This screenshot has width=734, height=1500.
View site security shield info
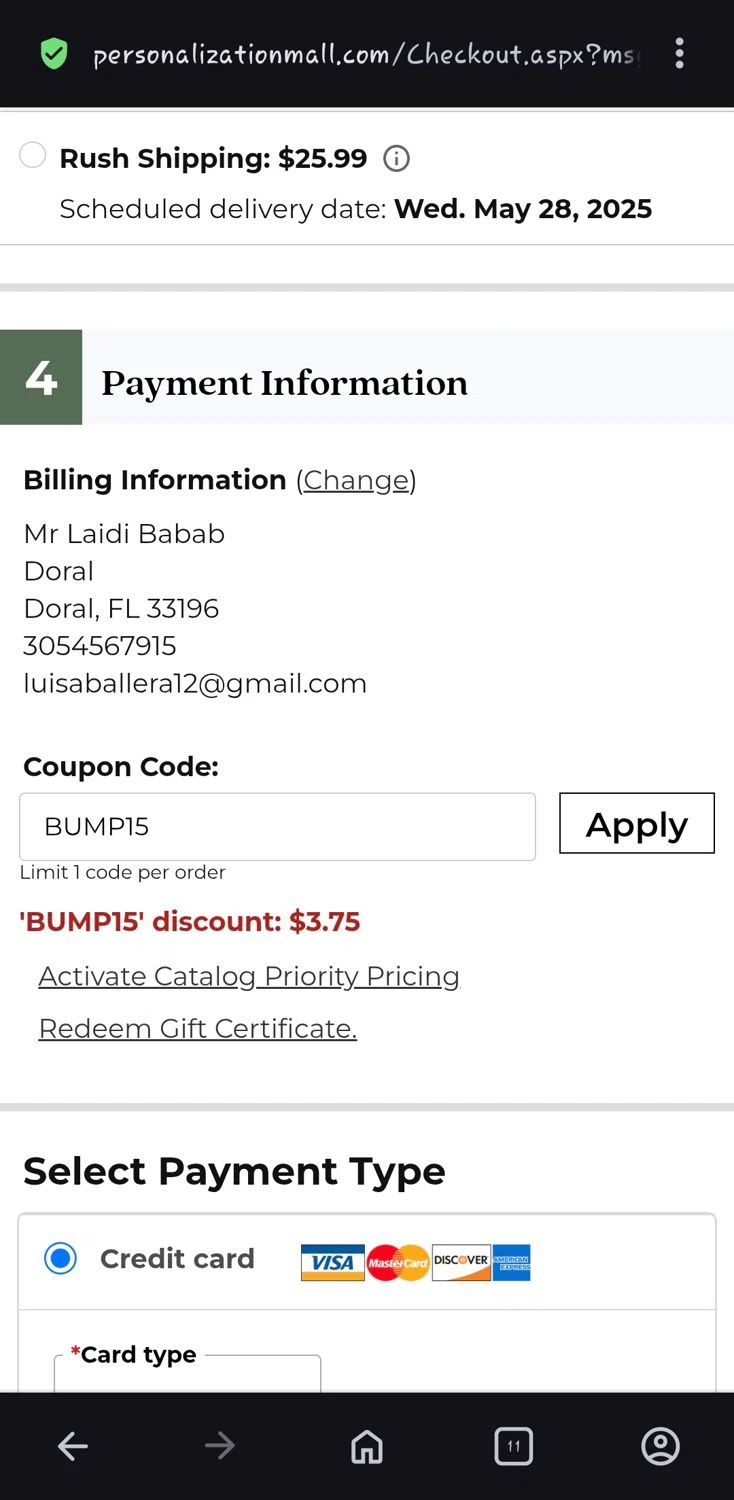(54, 54)
